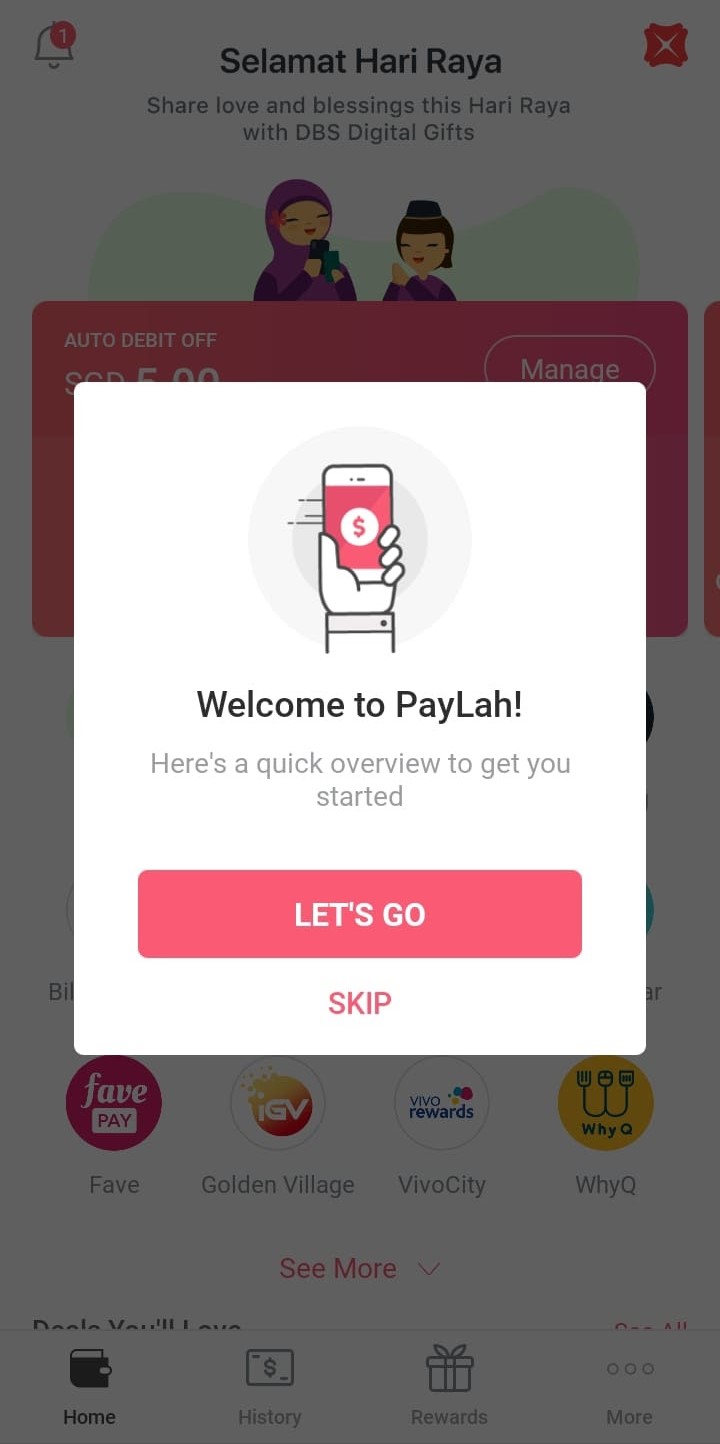The height and width of the screenshot is (1444, 720).
Task: Go to the Home tab
Action: coord(89,1386)
